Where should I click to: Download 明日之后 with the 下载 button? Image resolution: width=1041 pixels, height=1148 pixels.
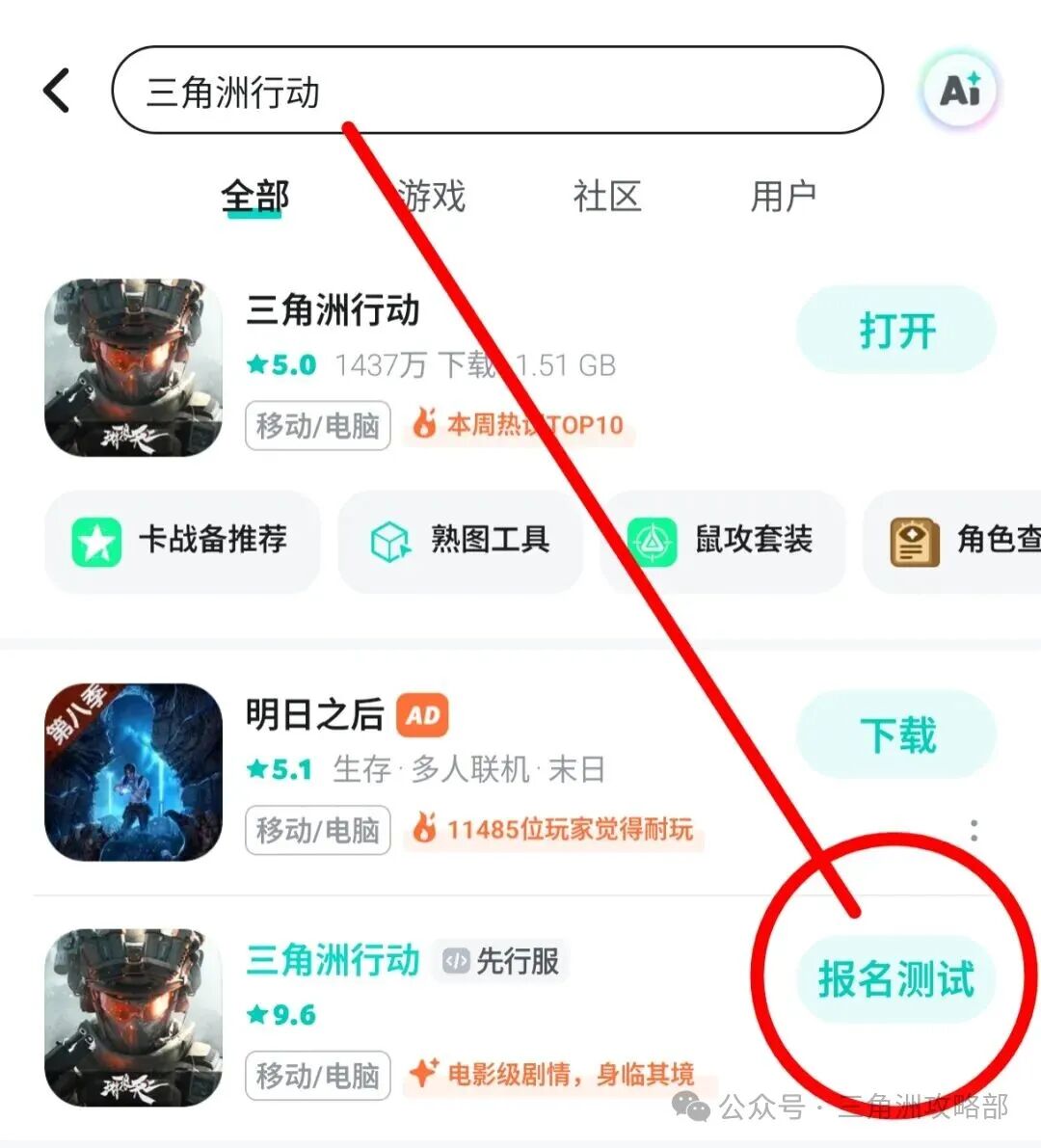point(896,734)
